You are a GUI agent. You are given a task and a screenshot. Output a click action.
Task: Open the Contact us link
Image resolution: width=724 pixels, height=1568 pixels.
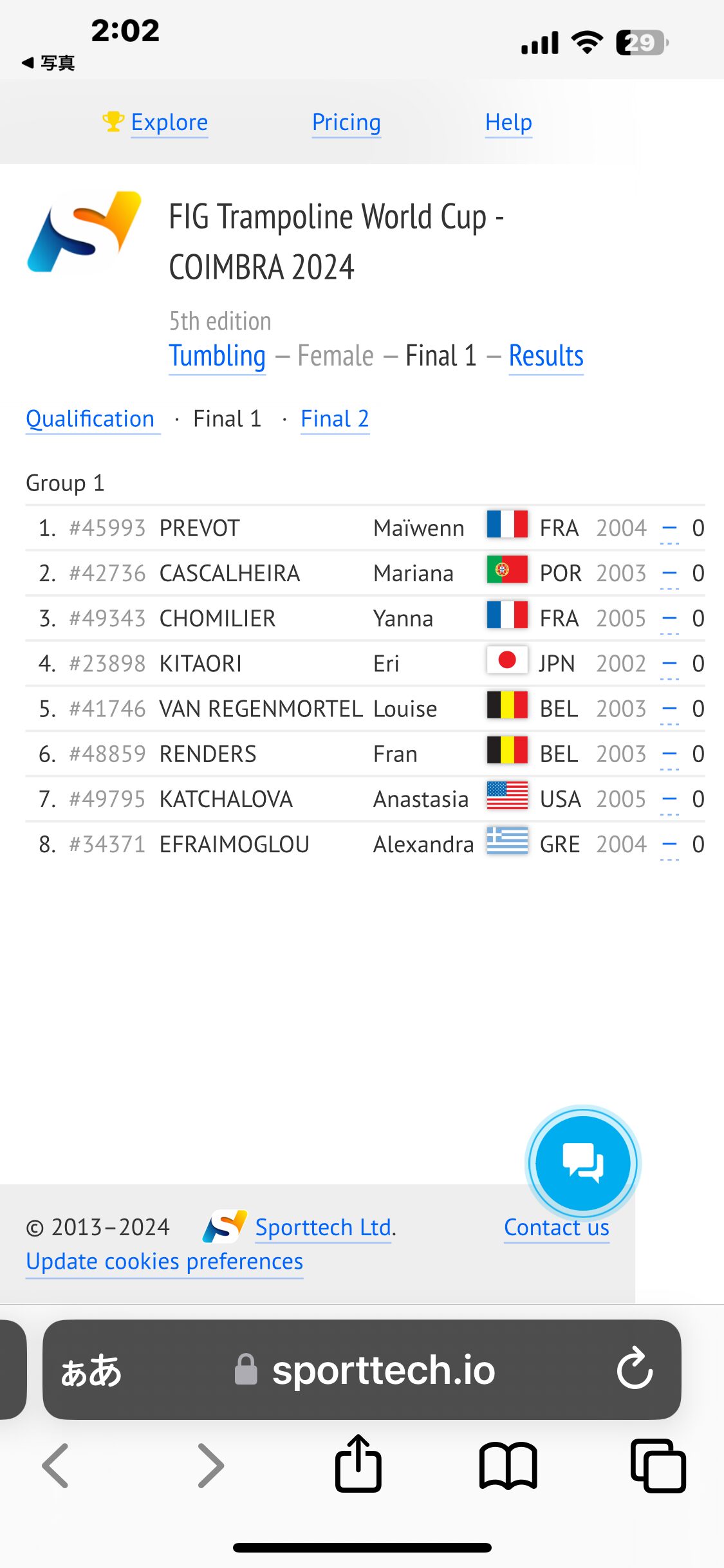point(556,1227)
